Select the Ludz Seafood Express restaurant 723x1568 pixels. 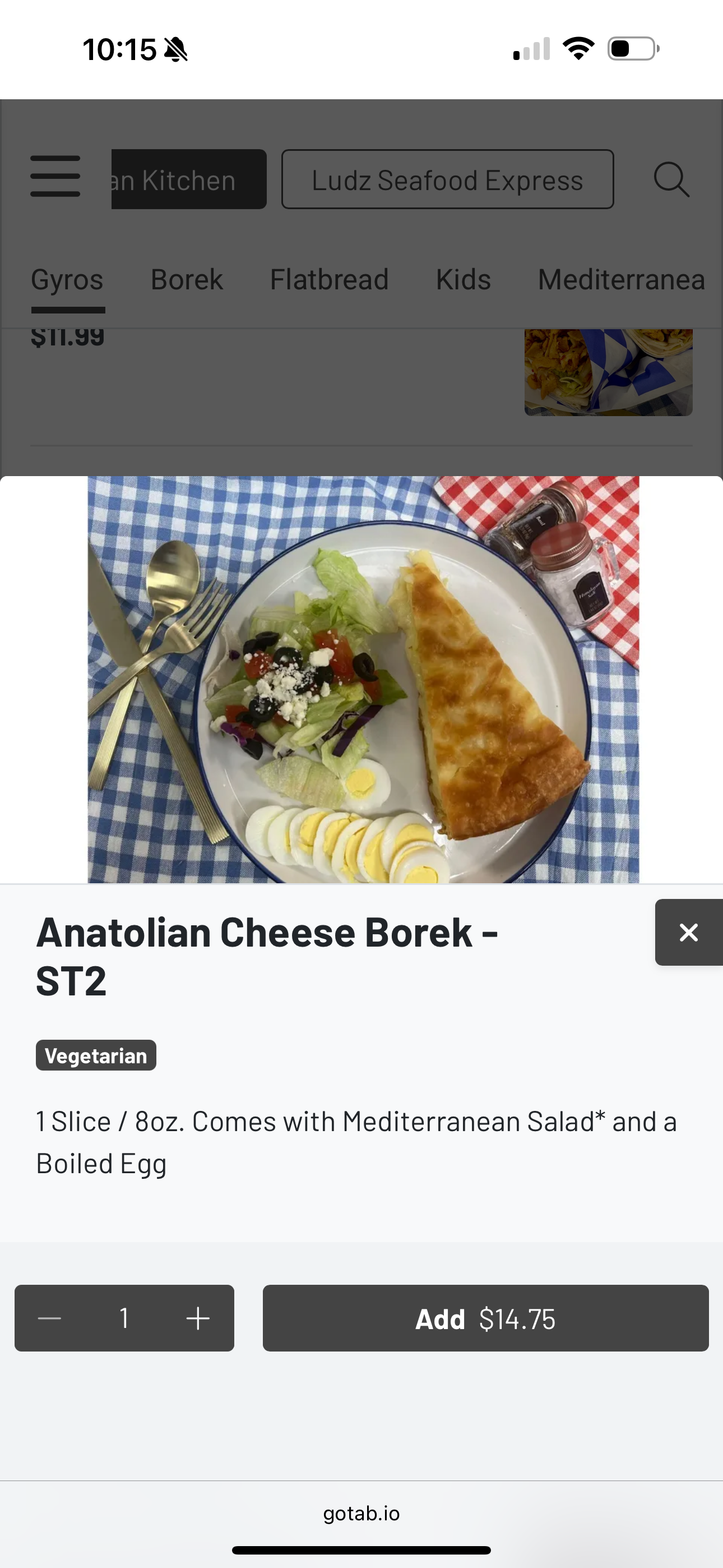pos(447,179)
